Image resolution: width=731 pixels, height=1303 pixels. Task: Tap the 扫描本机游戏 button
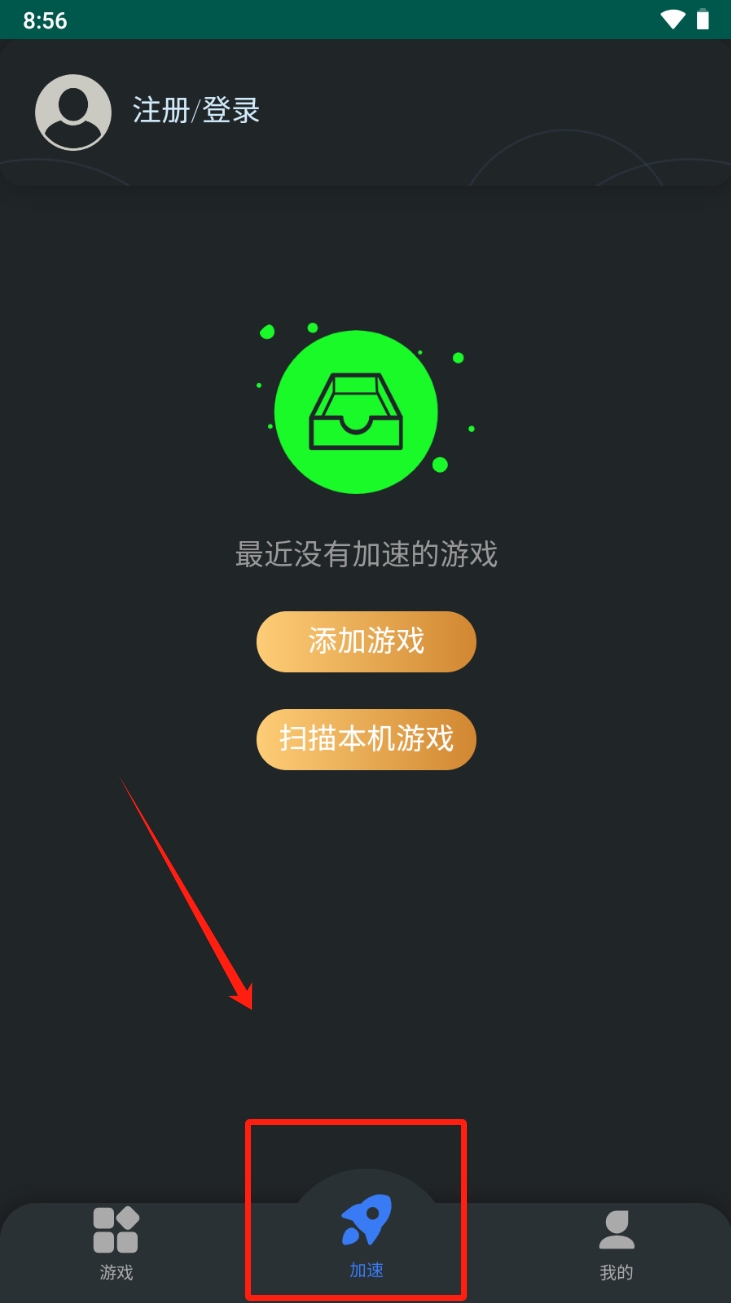pos(366,740)
